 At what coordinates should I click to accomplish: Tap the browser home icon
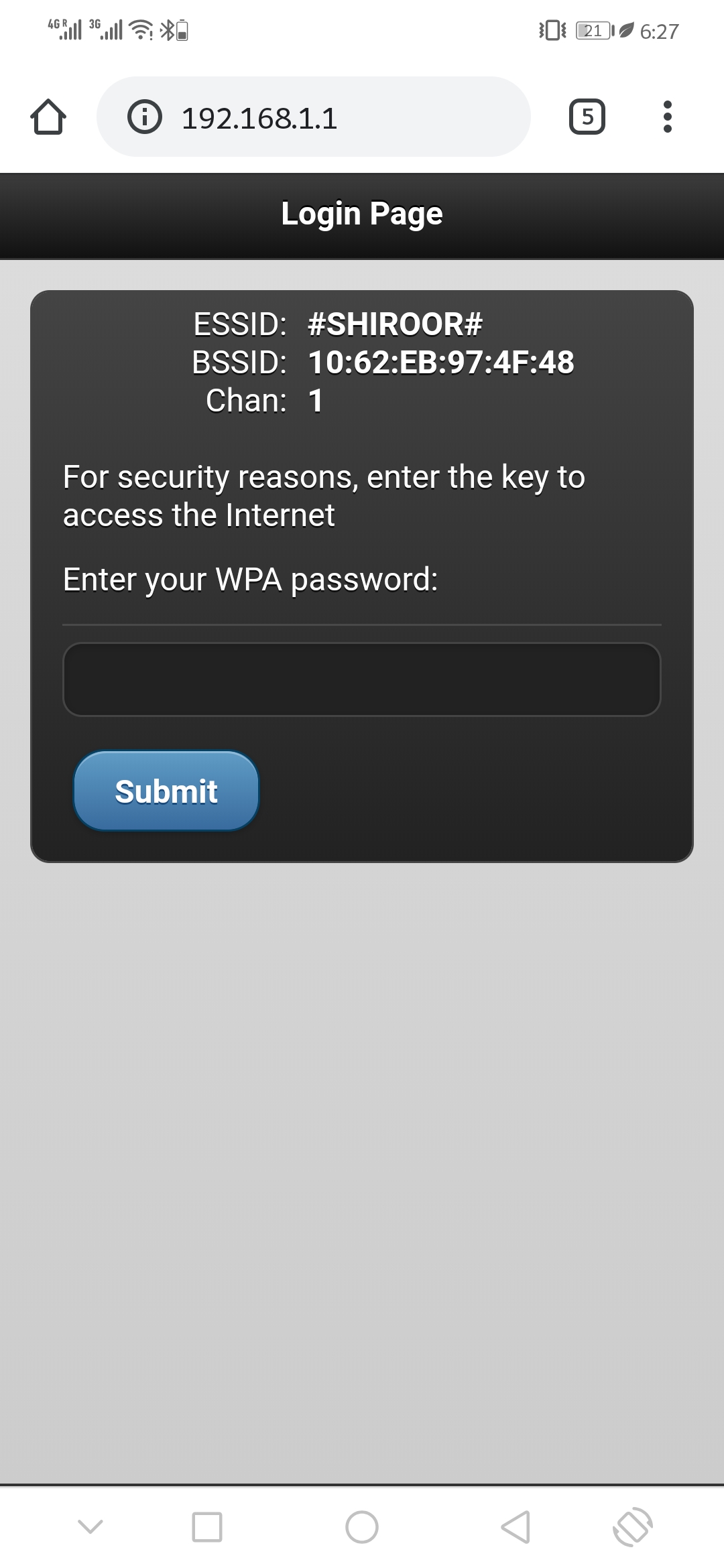[48, 117]
